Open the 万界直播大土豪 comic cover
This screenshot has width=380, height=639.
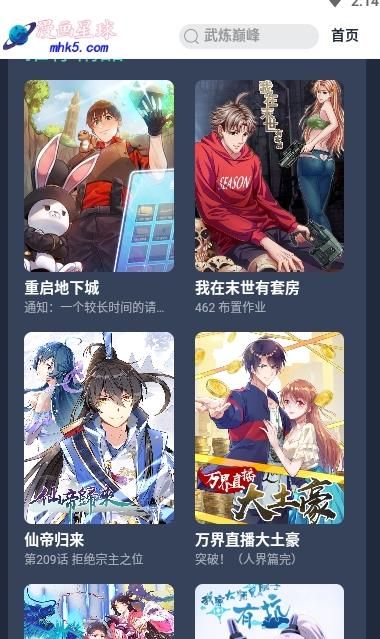tap(269, 428)
